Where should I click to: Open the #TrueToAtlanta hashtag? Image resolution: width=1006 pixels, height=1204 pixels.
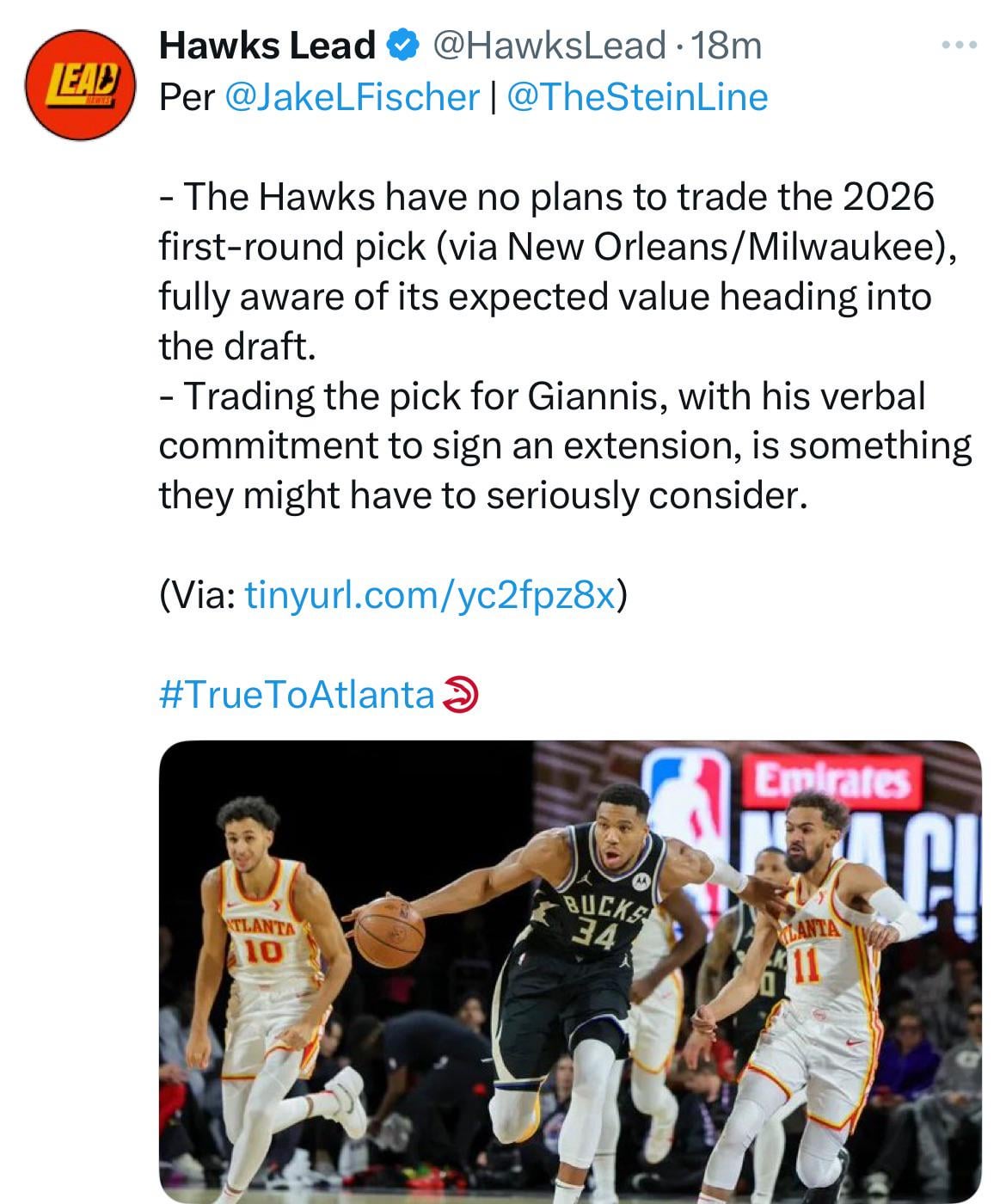(x=297, y=694)
